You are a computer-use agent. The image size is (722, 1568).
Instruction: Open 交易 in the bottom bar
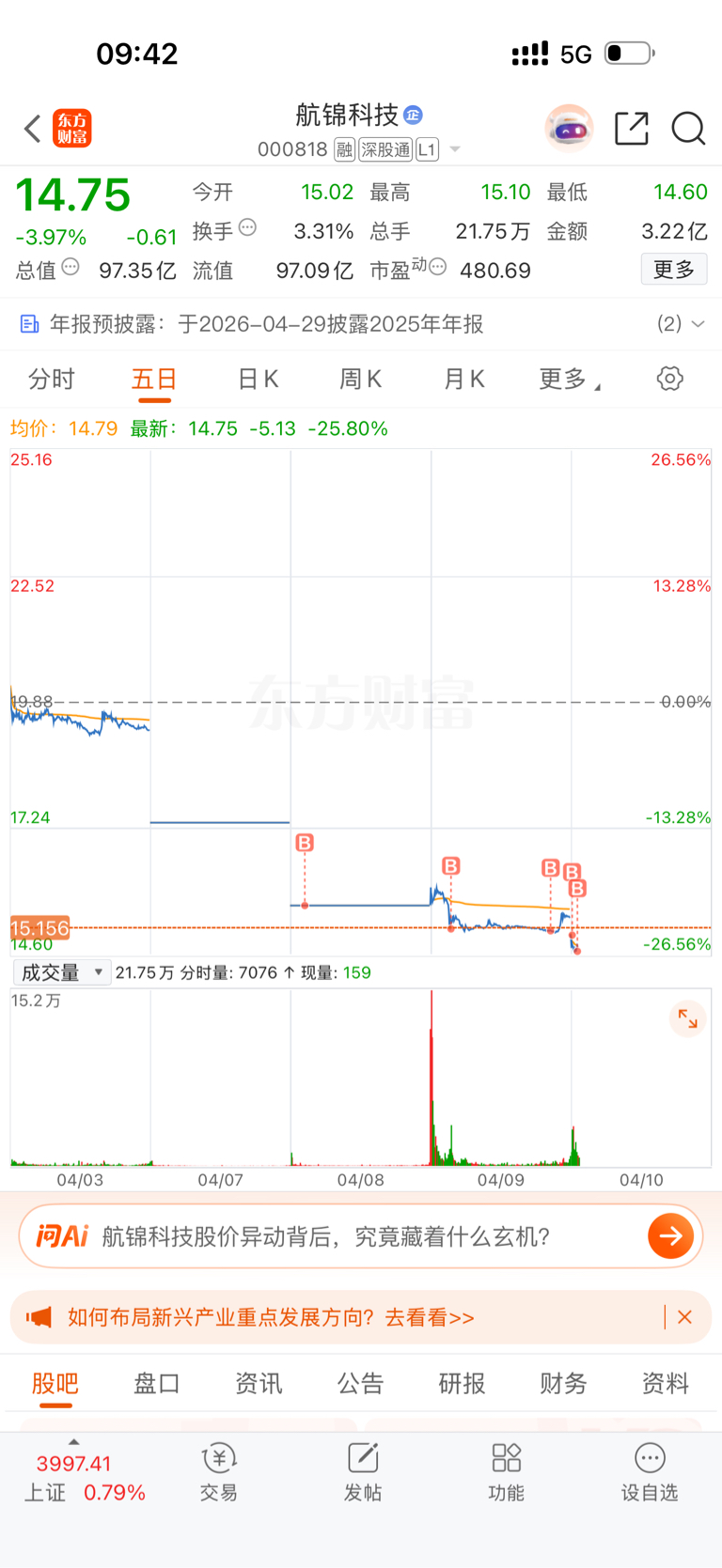coord(219,1472)
